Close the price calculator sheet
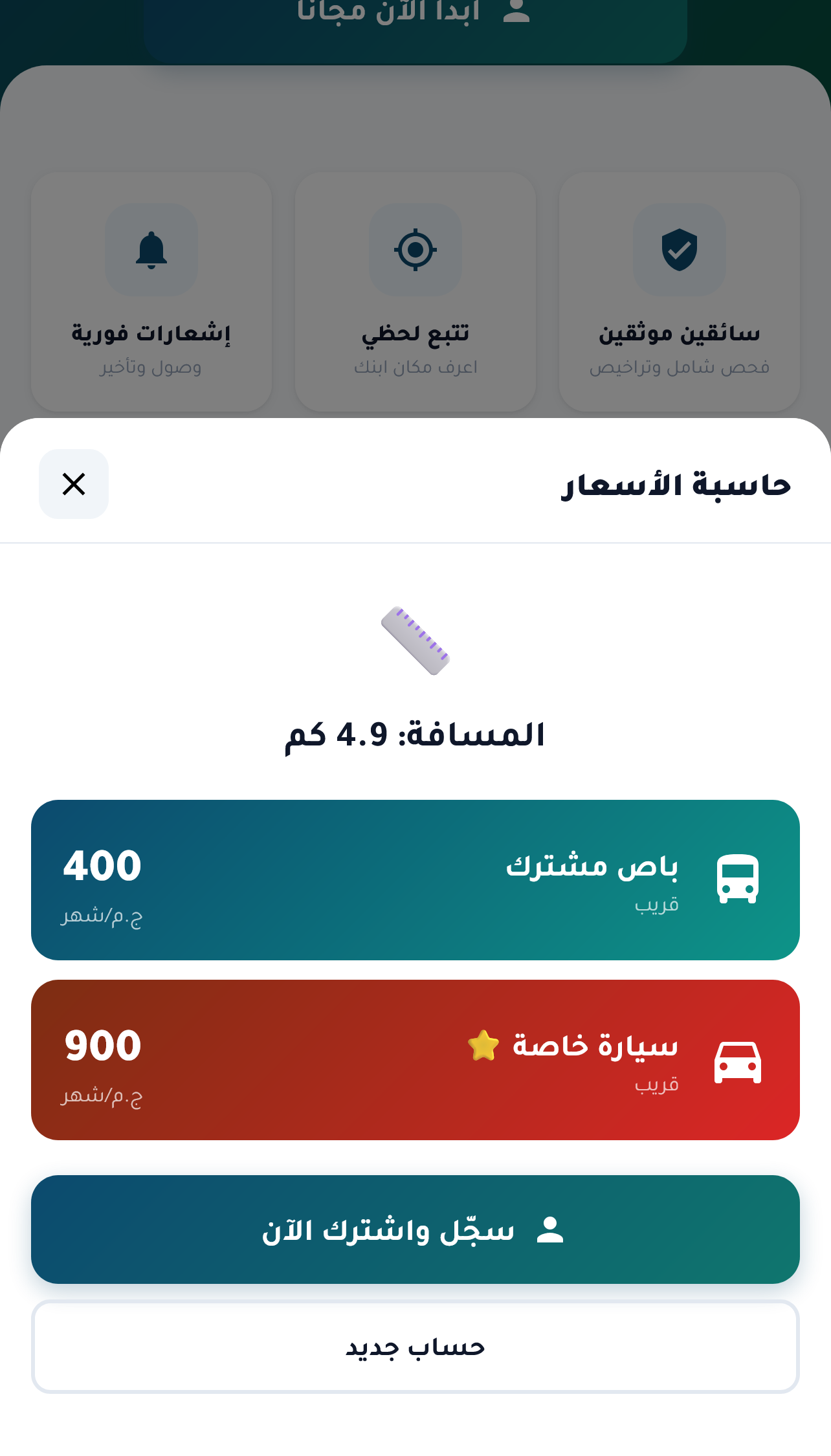This screenshot has height=1456, width=831. point(73,484)
